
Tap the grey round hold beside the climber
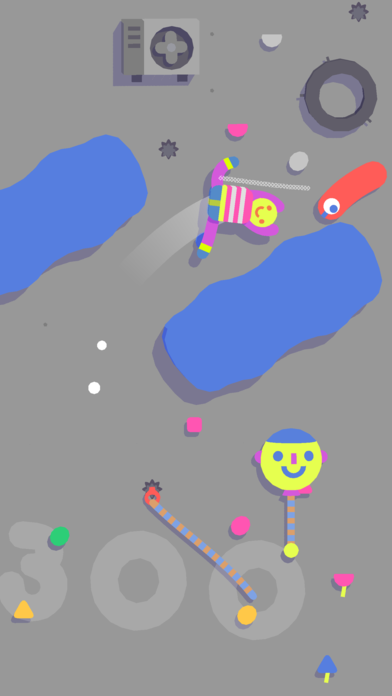click(x=299, y=161)
